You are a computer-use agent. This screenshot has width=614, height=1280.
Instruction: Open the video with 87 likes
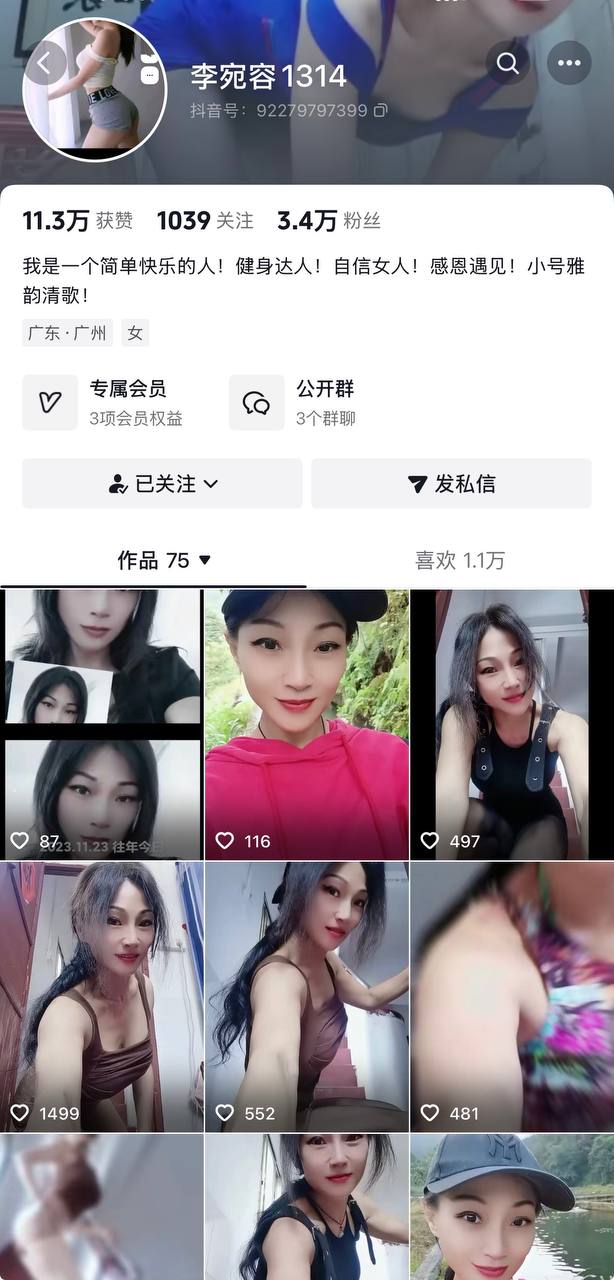tap(102, 724)
